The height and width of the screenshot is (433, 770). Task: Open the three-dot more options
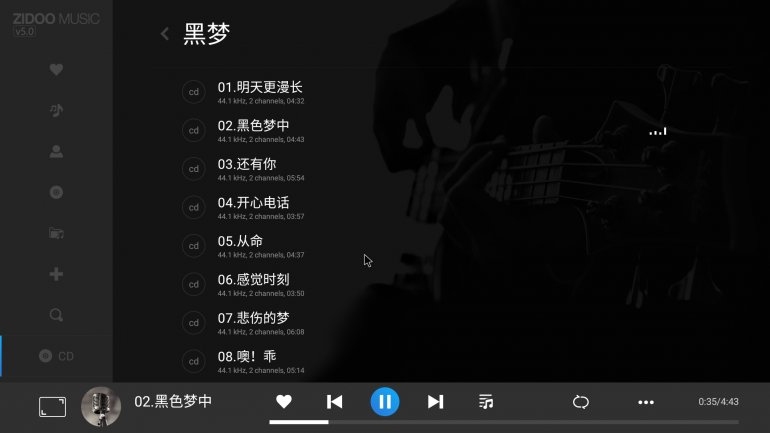pyautogui.click(x=645, y=402)
